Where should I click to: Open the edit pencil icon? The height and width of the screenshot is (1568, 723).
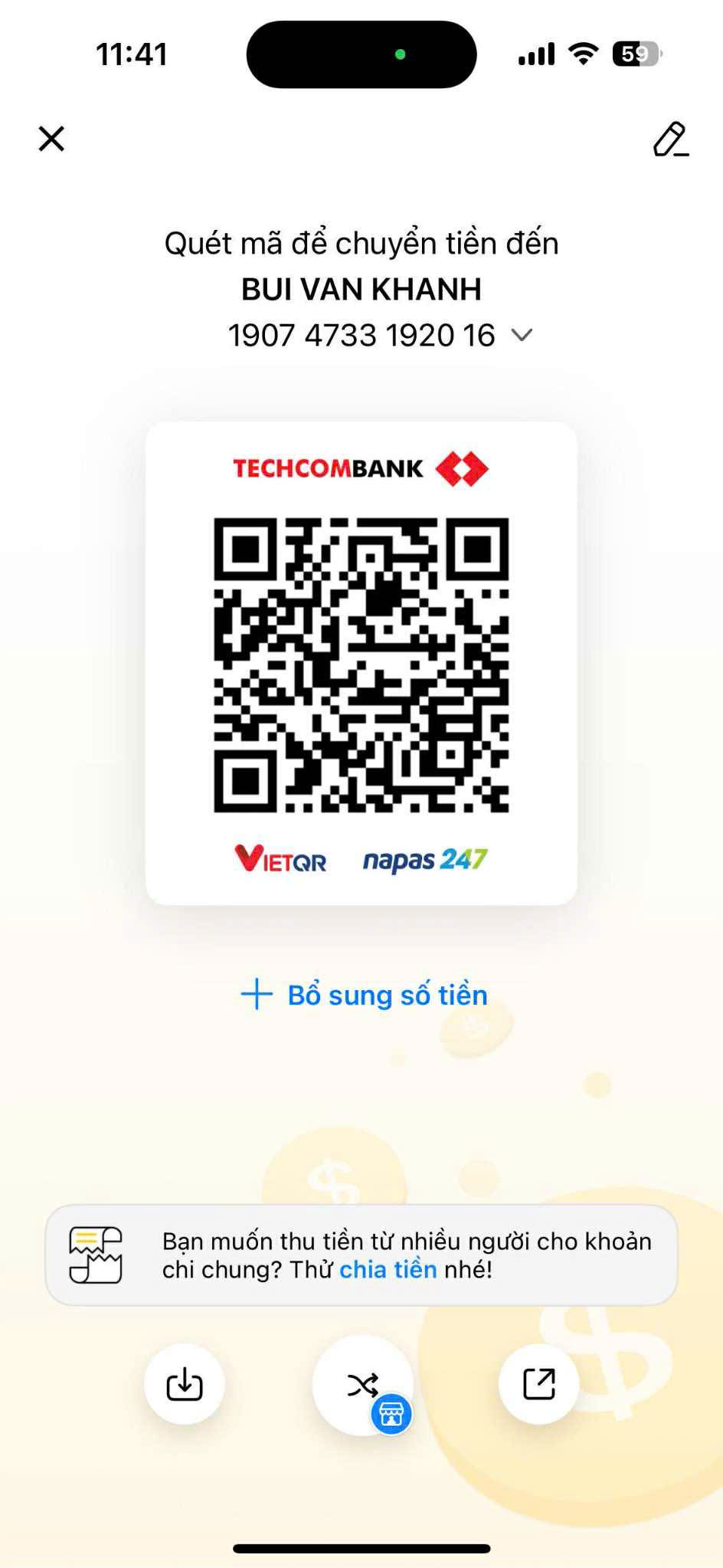pos(670,139)
